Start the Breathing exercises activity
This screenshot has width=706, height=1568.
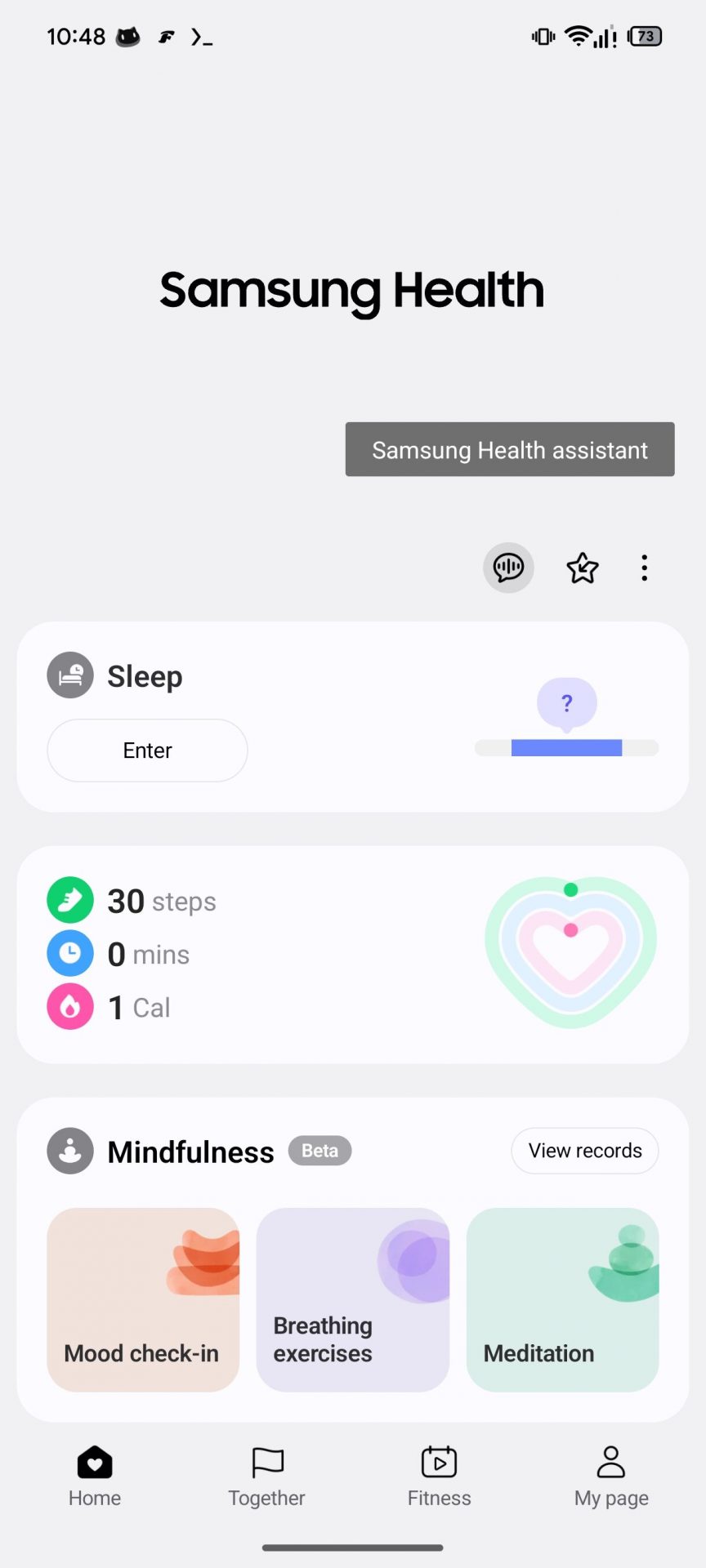tap(352, 1299)
